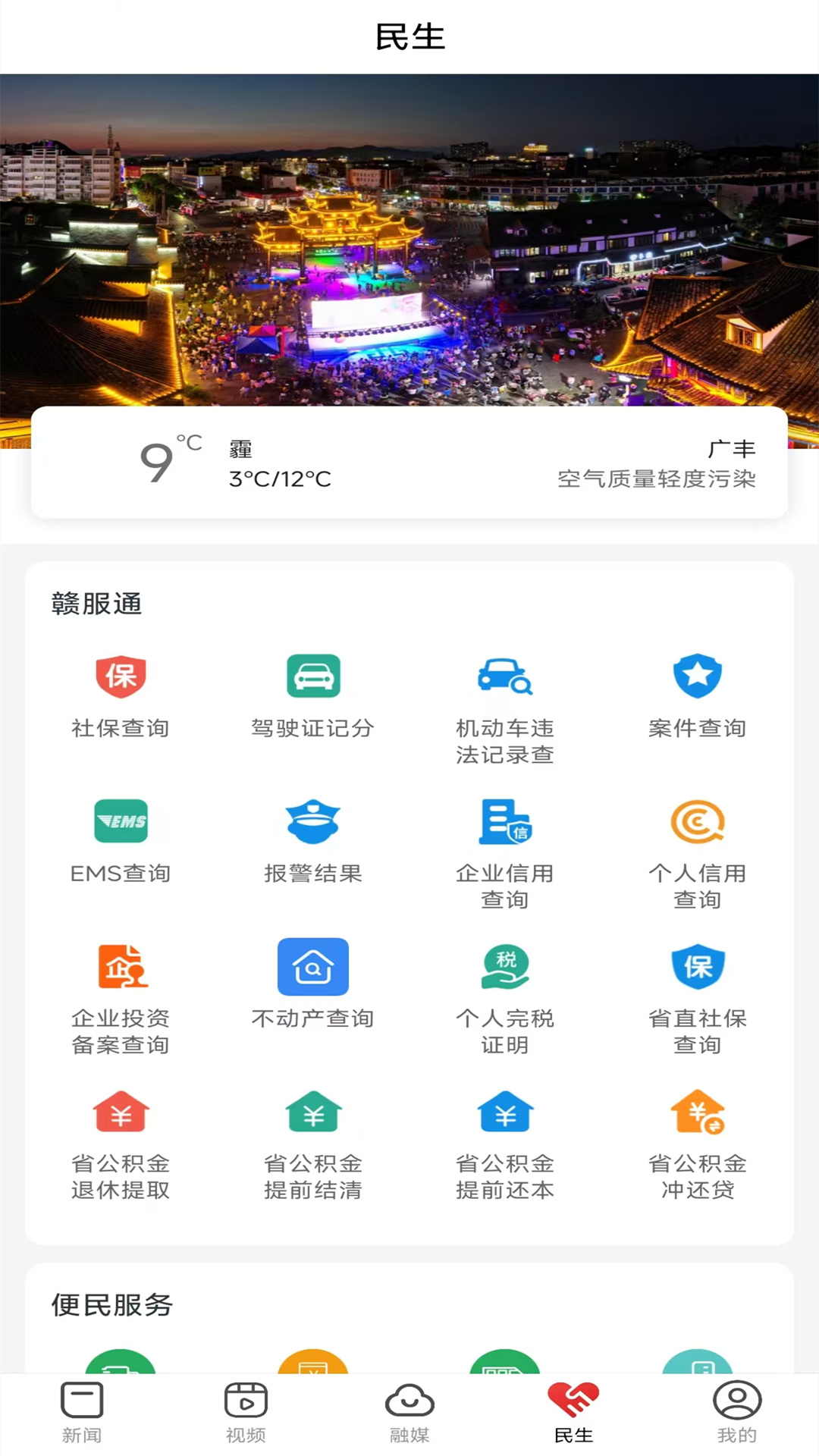Screen dimensions: 819x1456
Task: Switch to the 融媒 tab
Action: (x=409, y=1412)
